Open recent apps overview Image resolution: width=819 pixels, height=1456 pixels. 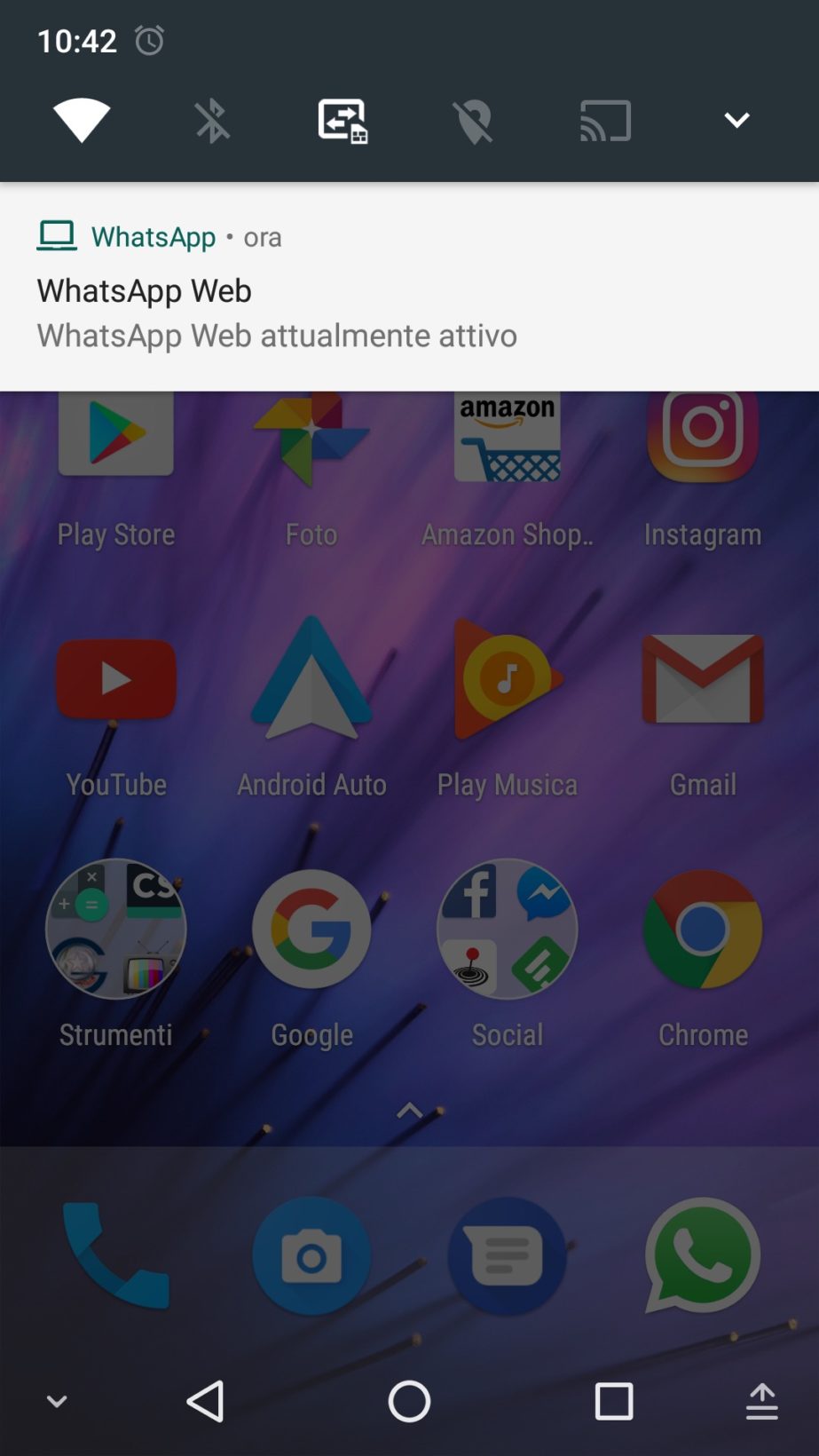pyautogui.click(x=613, y=1402)
